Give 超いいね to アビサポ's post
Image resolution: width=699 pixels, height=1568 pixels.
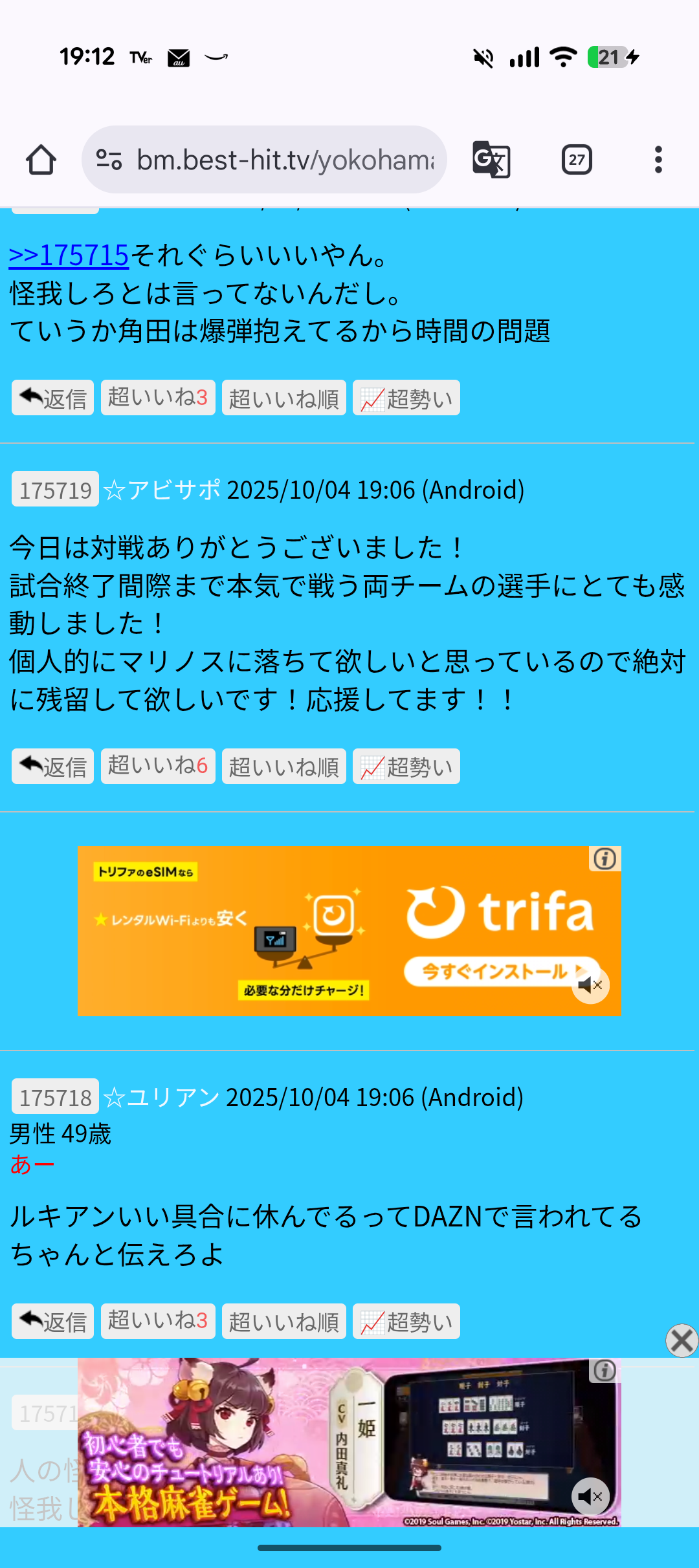(x=158, y=766)
